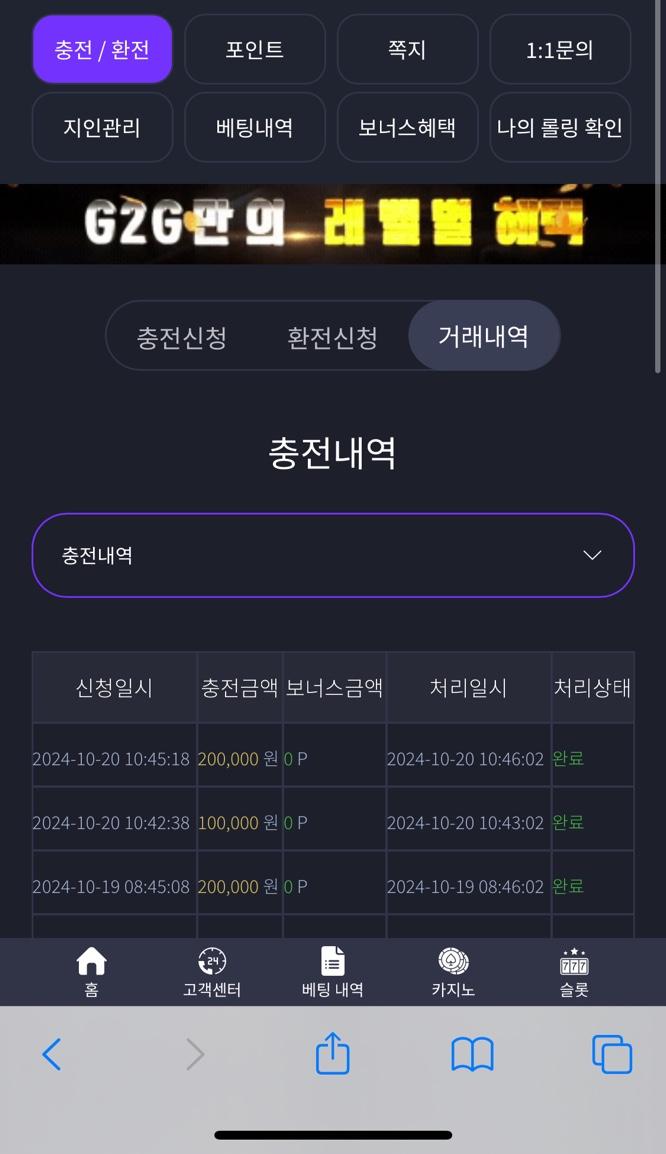The height and width of the screenshot is (1154, 666).
Task: Select the 충전 / 환전 button
Action: tap(102, 49)
